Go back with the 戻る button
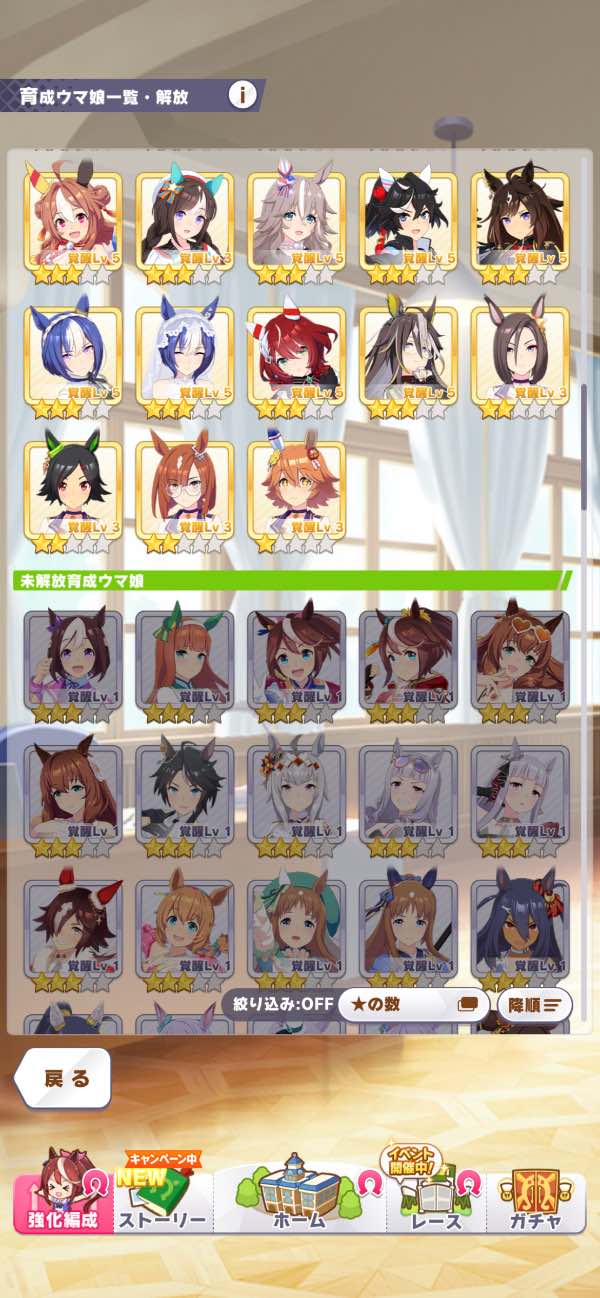Screen dimensions: 600x1298 tap(64, 1078)
